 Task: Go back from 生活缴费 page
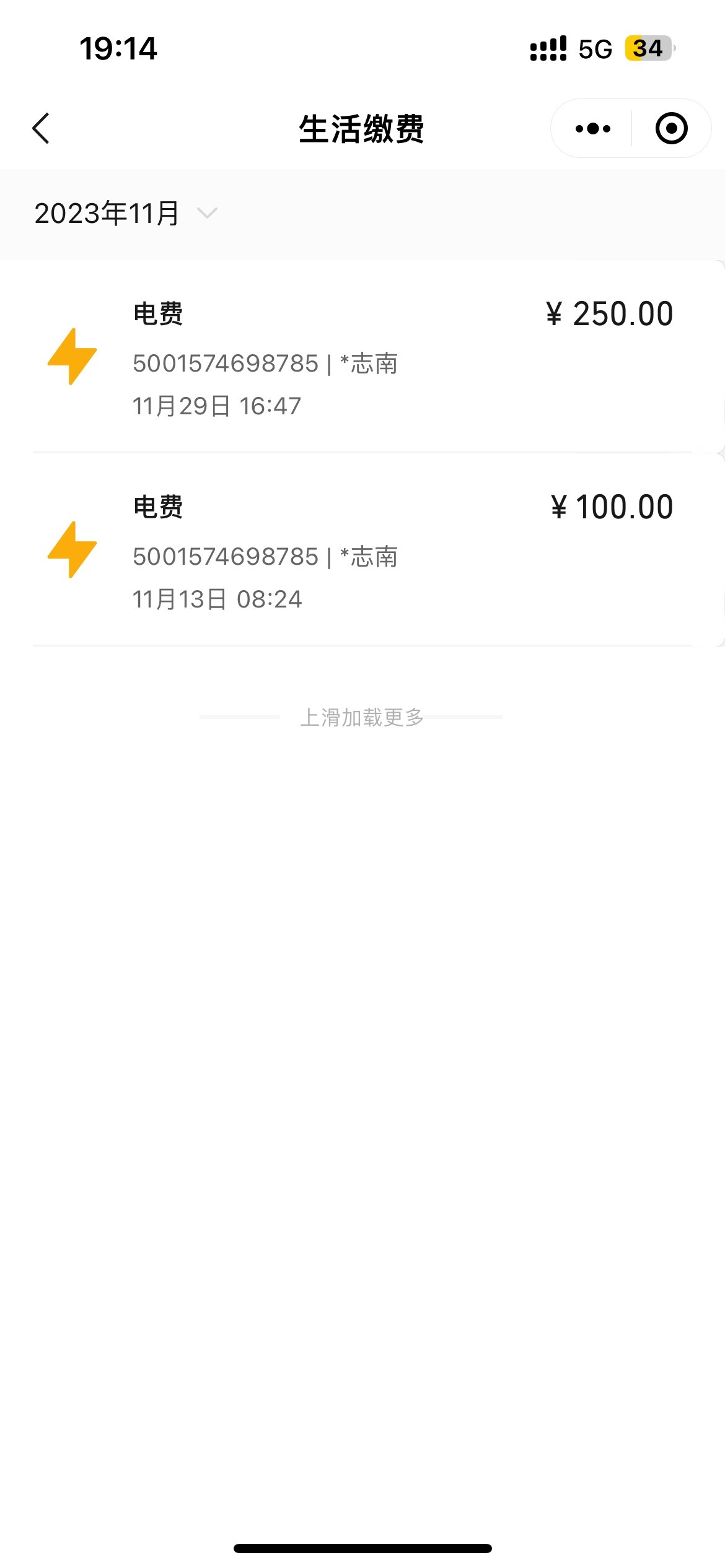tap(41, 129)
